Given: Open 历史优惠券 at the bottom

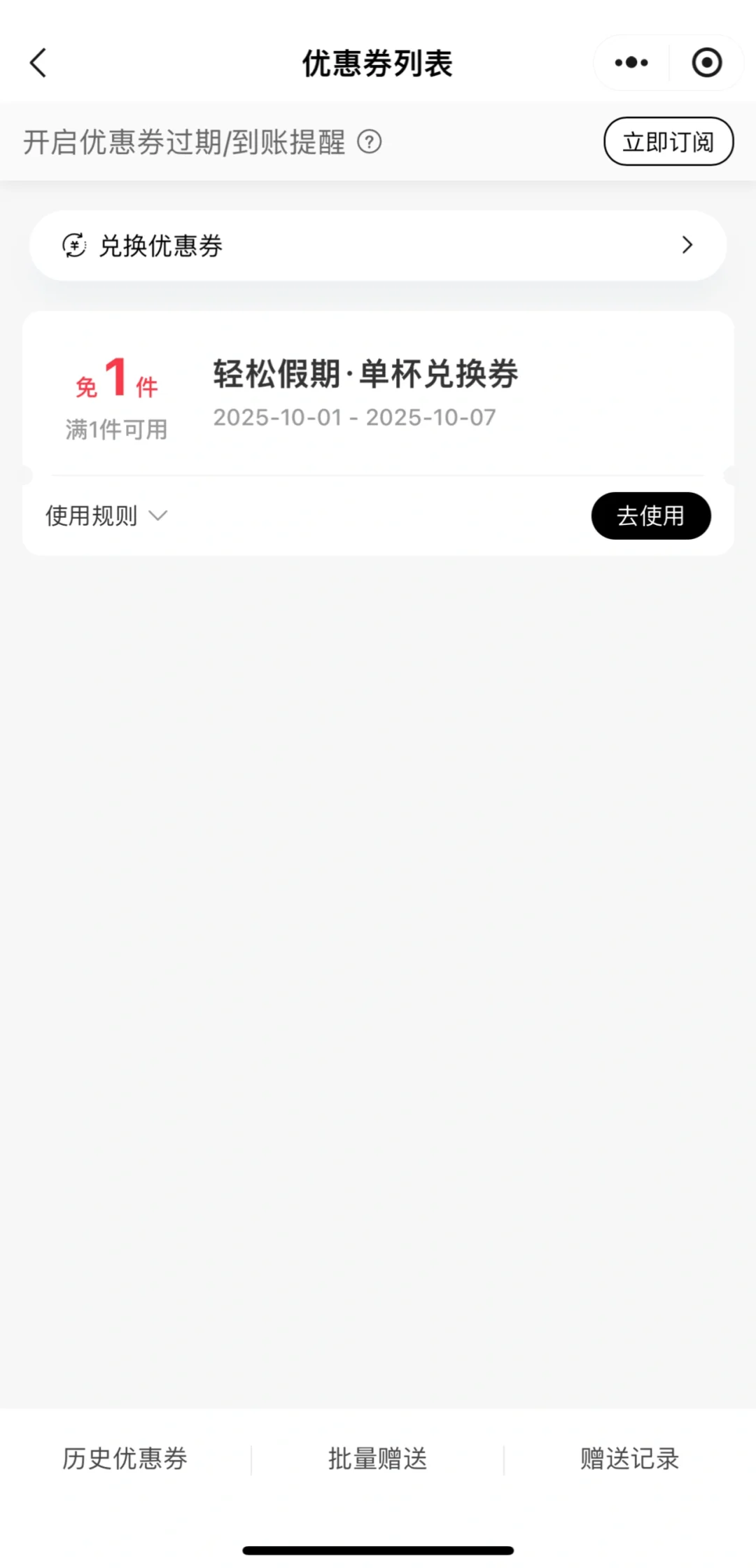Looking at the screenshot, I should 125,1459.
